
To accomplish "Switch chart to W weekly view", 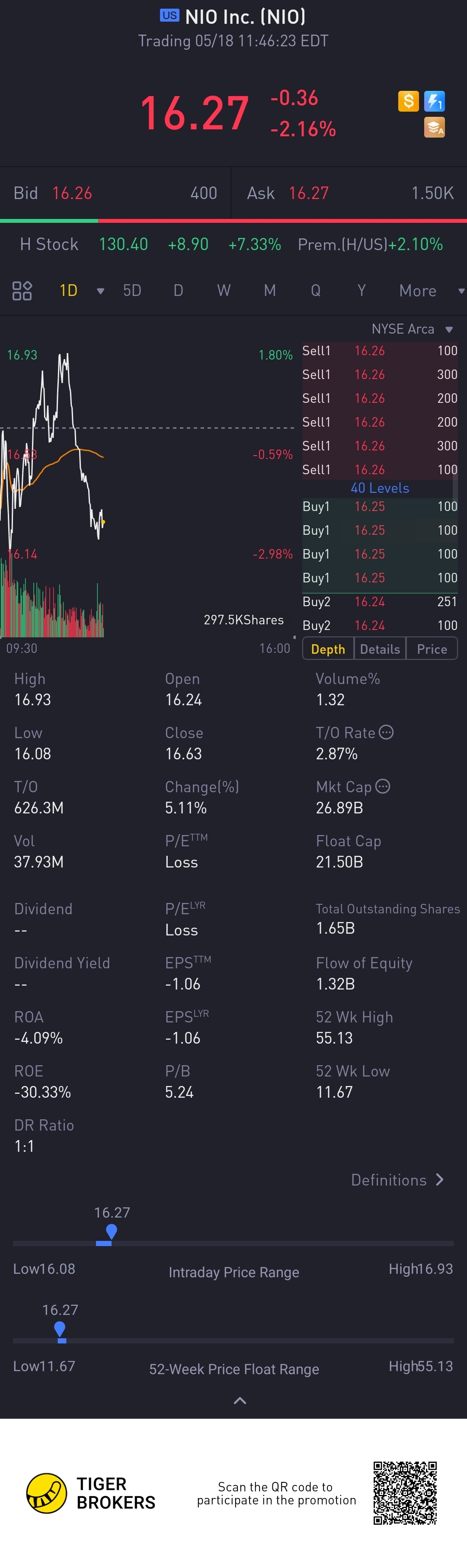I will pos(224,290).
